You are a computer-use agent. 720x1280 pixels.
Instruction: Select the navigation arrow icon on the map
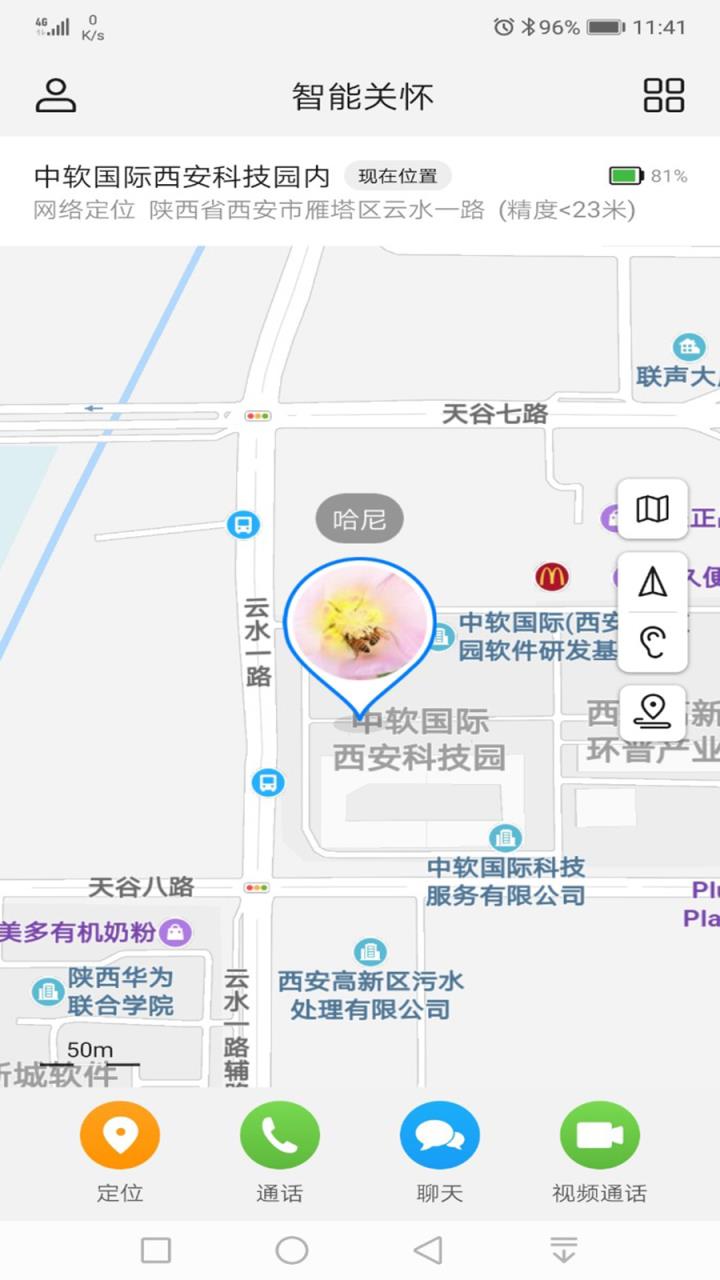tap(651, 580)
